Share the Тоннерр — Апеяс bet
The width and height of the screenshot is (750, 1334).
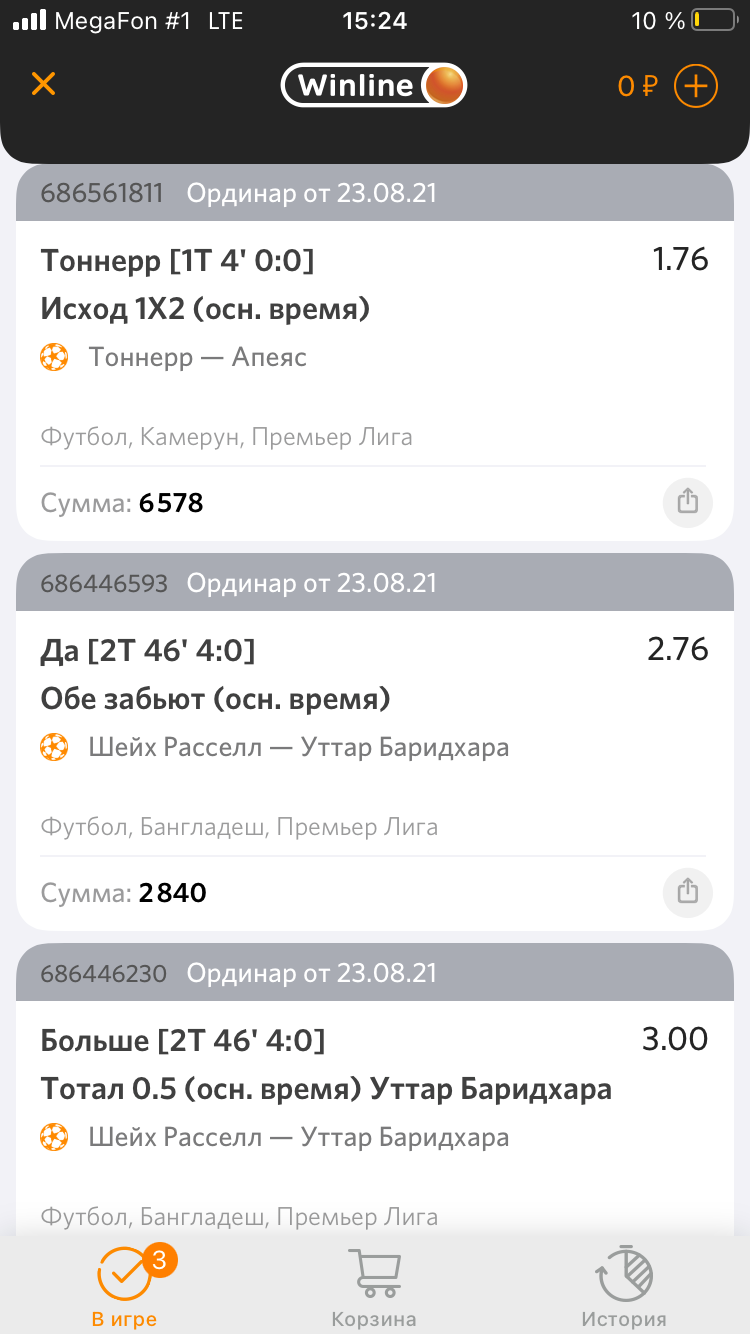687,501
